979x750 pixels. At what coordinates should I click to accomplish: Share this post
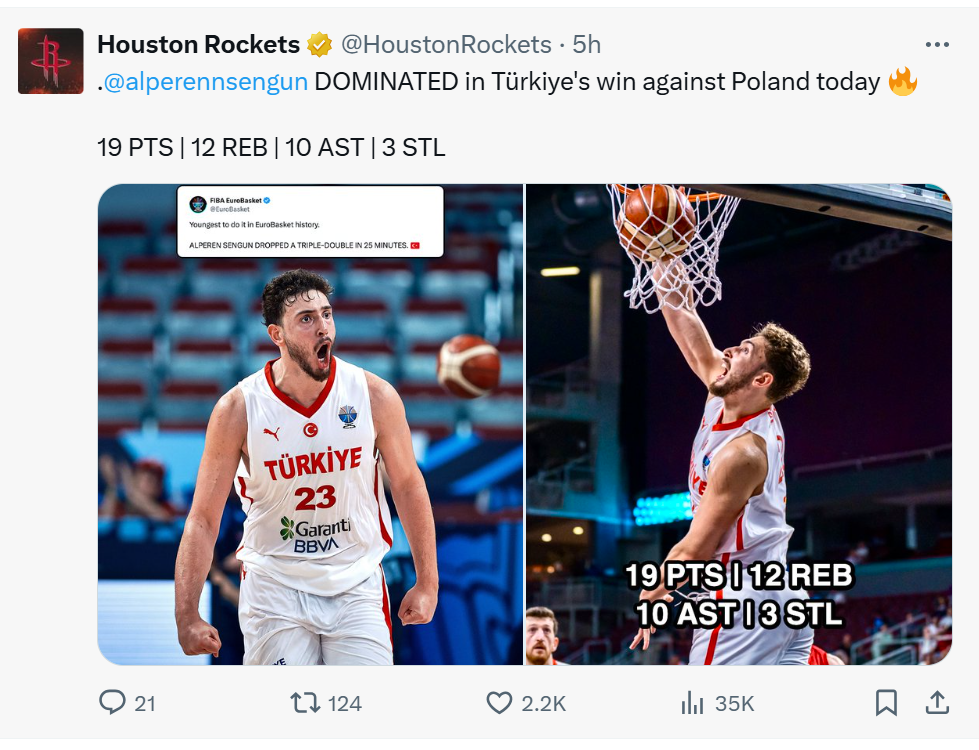[x=937, y=703]
